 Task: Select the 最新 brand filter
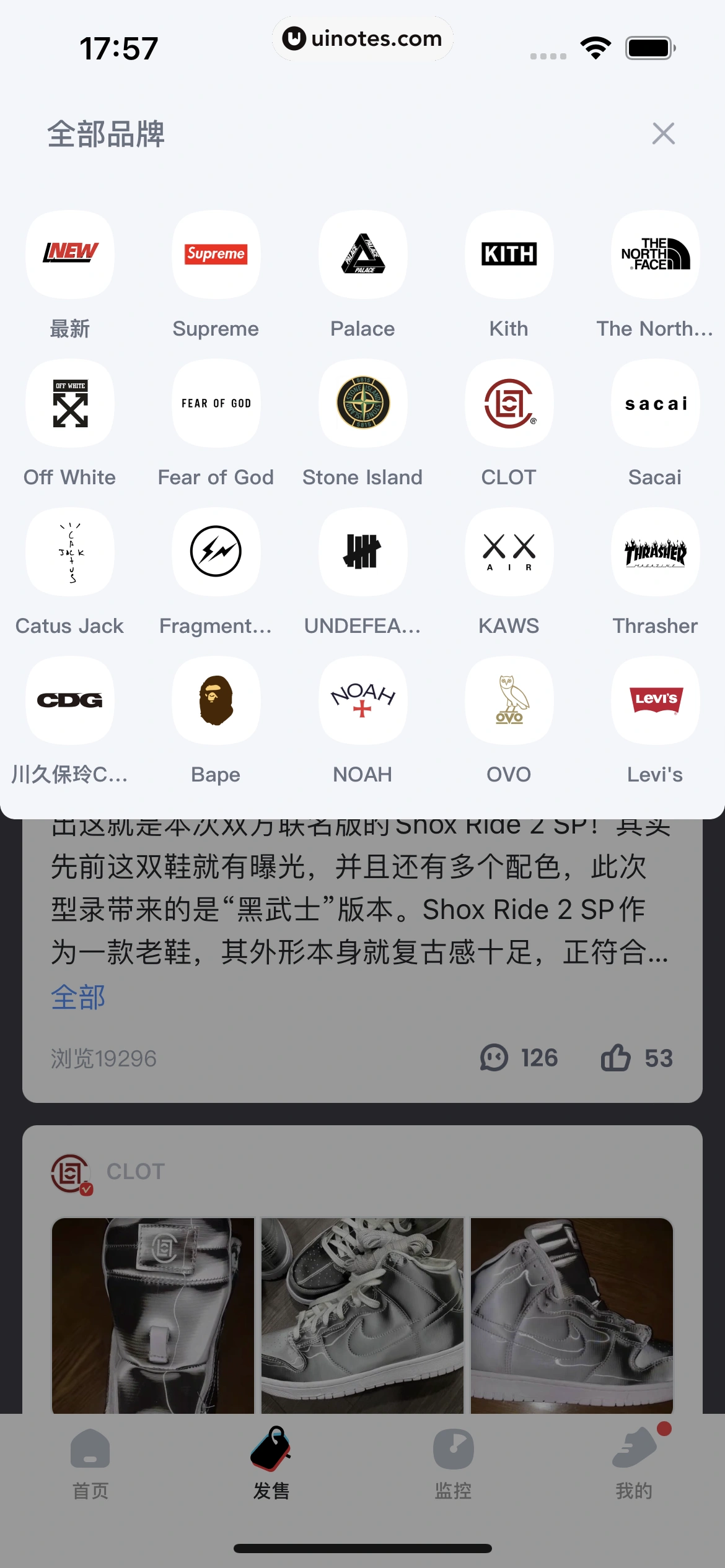(x=70, y=255)
